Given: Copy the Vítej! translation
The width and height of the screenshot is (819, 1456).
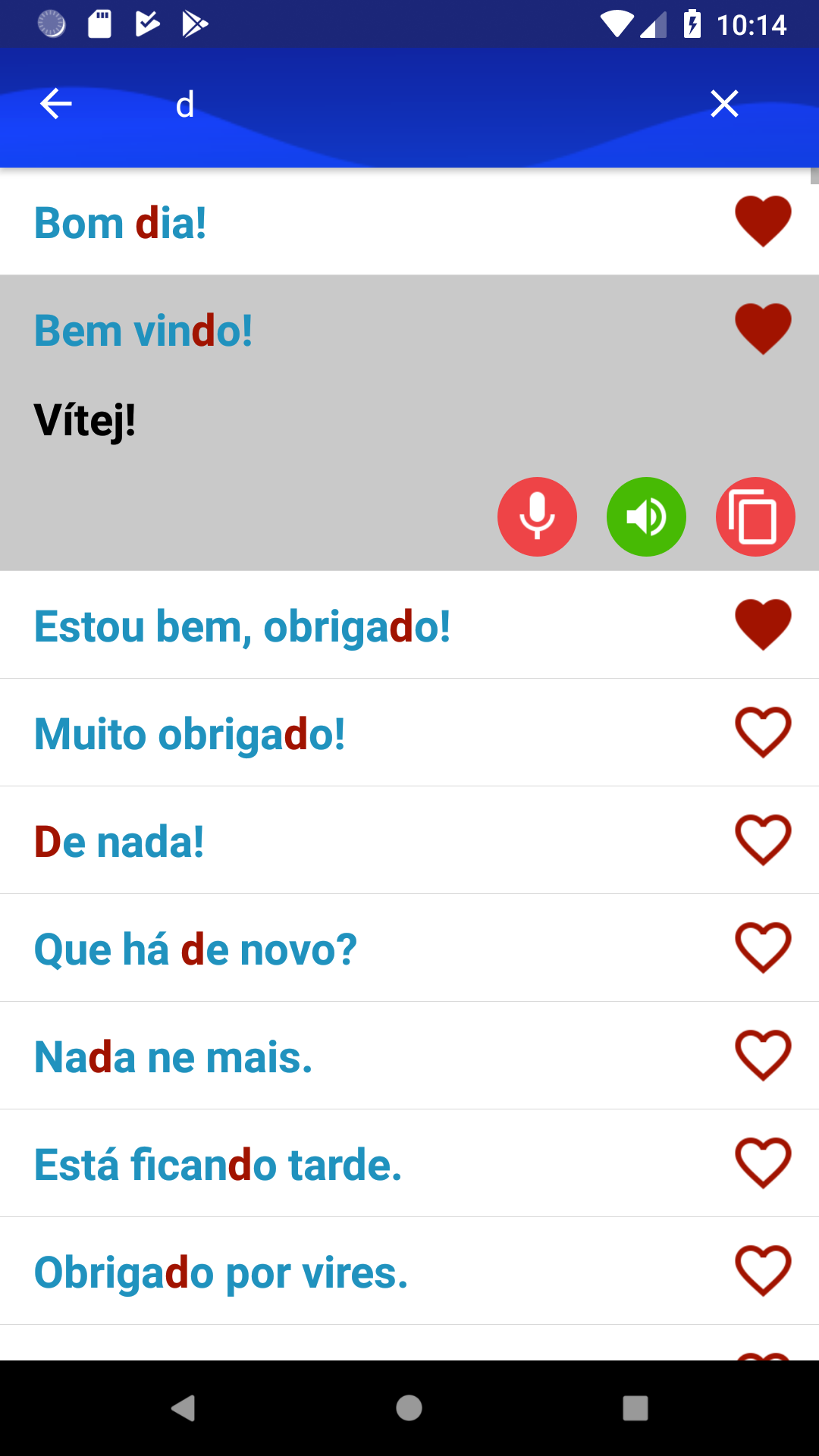Looking at the screenshot, I should [x=755, y=516].
